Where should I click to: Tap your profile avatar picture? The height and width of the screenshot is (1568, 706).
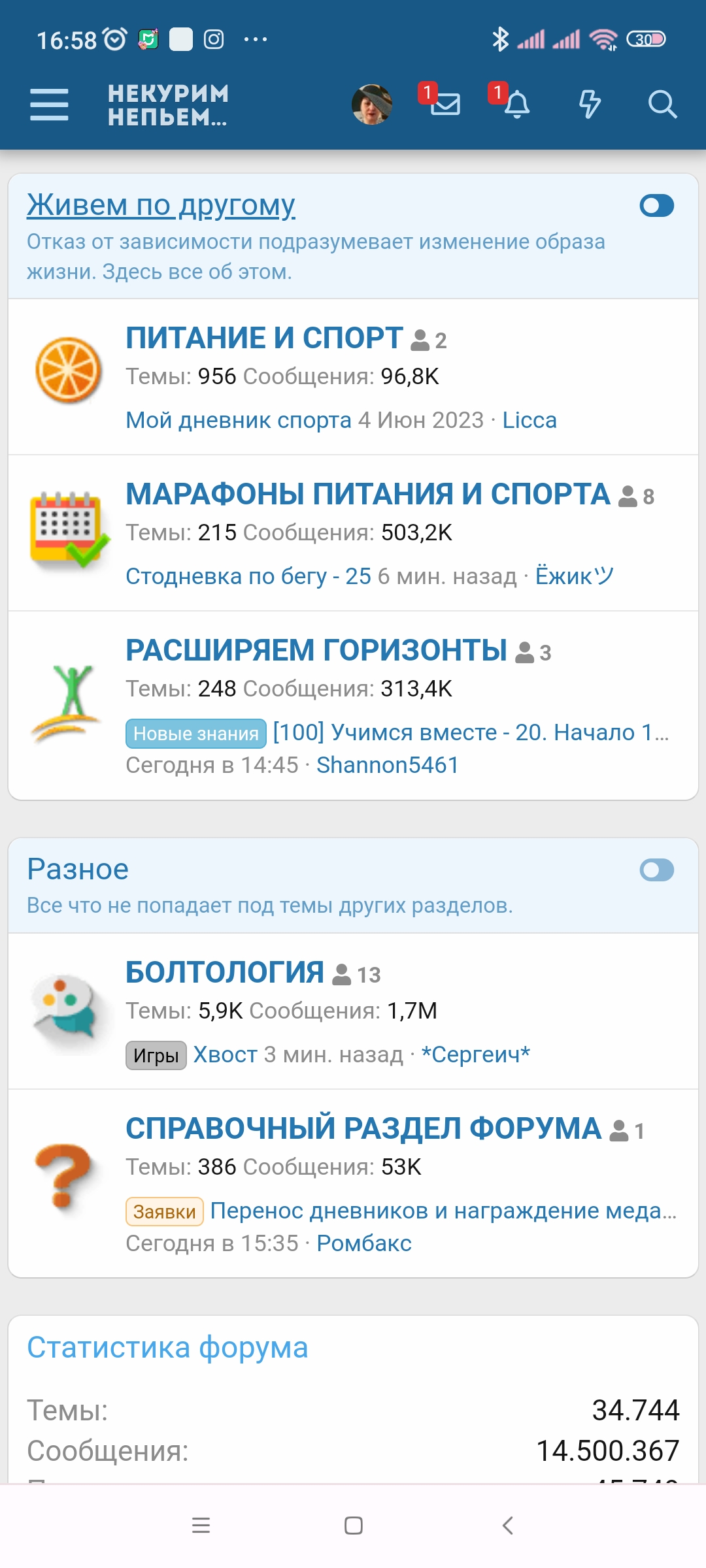coord(371,103)
